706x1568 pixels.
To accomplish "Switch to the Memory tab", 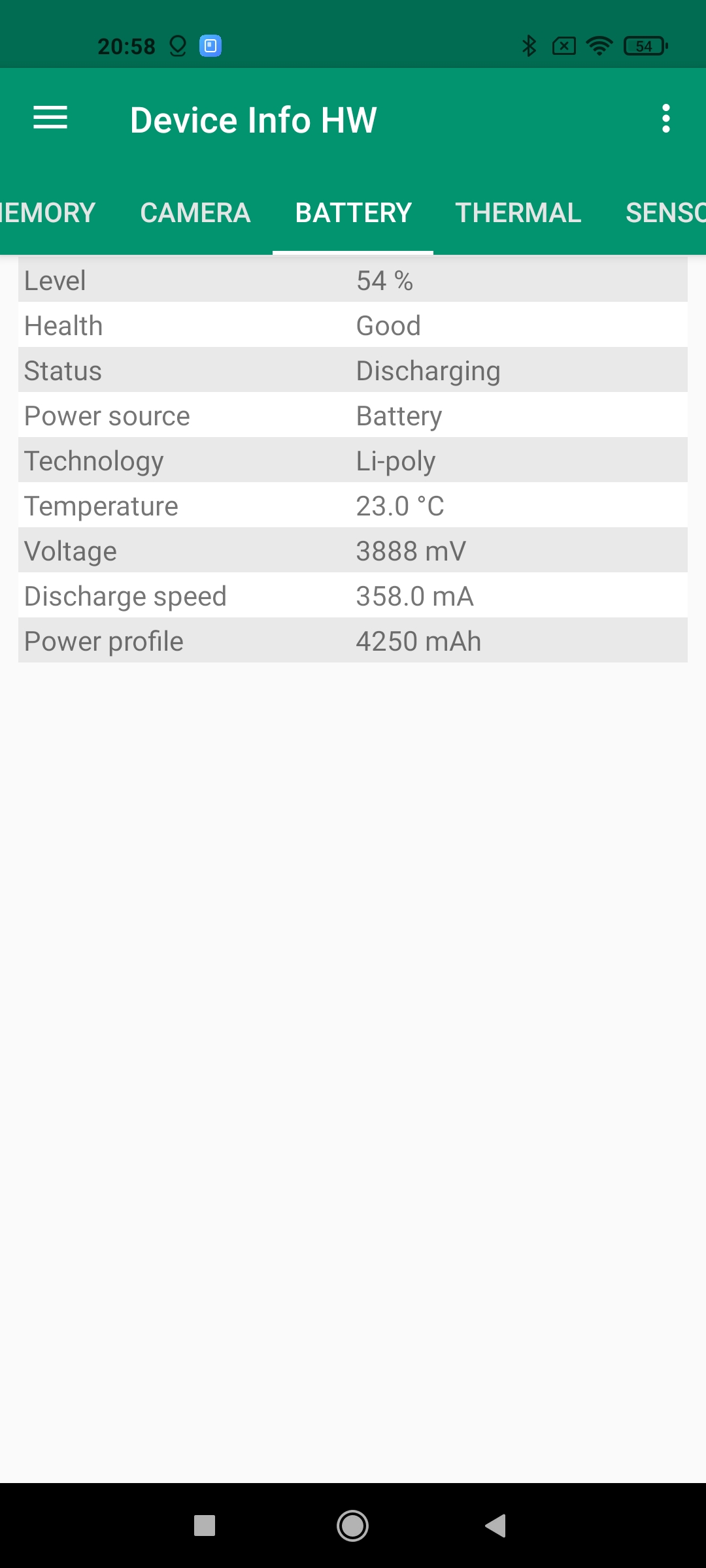I will 47,213.
